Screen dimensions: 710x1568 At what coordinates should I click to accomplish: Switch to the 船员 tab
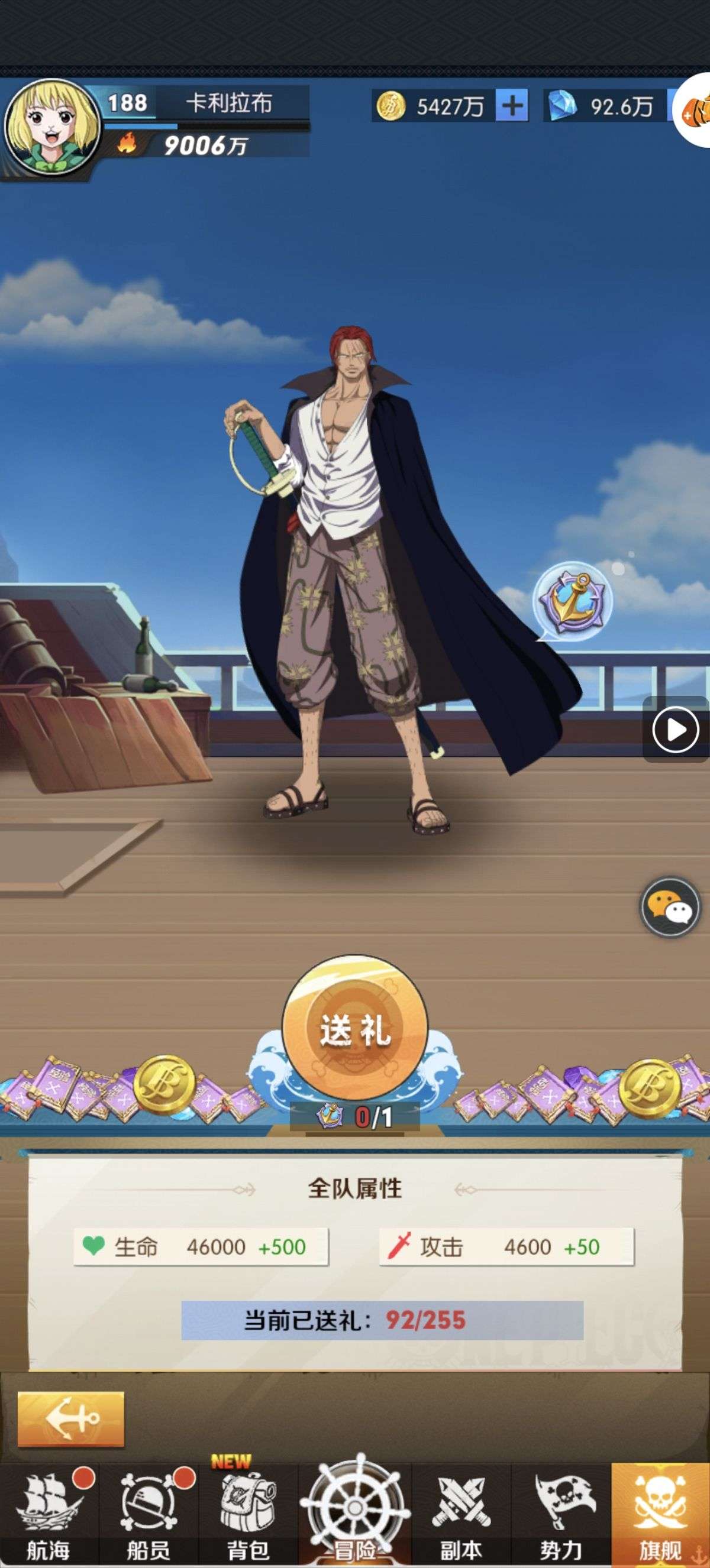pyautogui.click(x=149, y=1515)
